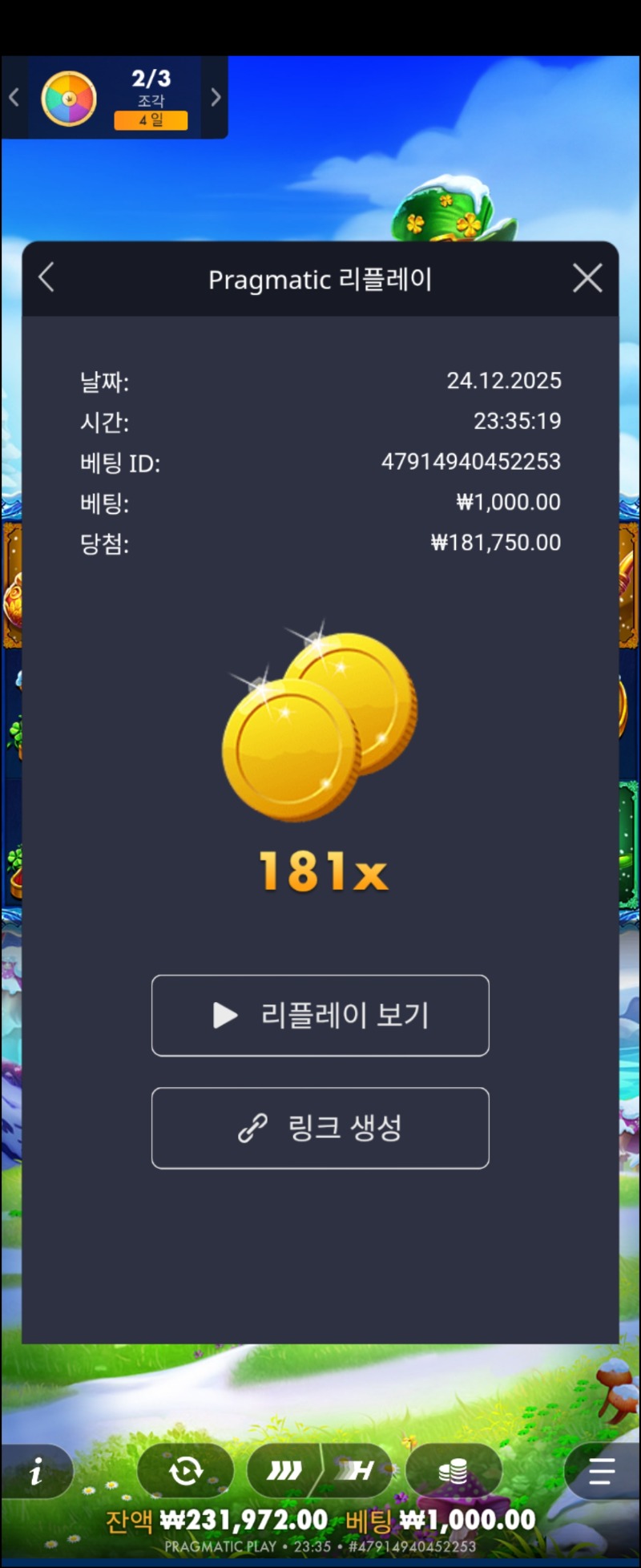Image resolution: width=641 pixels, height=1568 pixels.
Task: Tap 링크 생성 to generate a link
Action: pos(320,1128)
